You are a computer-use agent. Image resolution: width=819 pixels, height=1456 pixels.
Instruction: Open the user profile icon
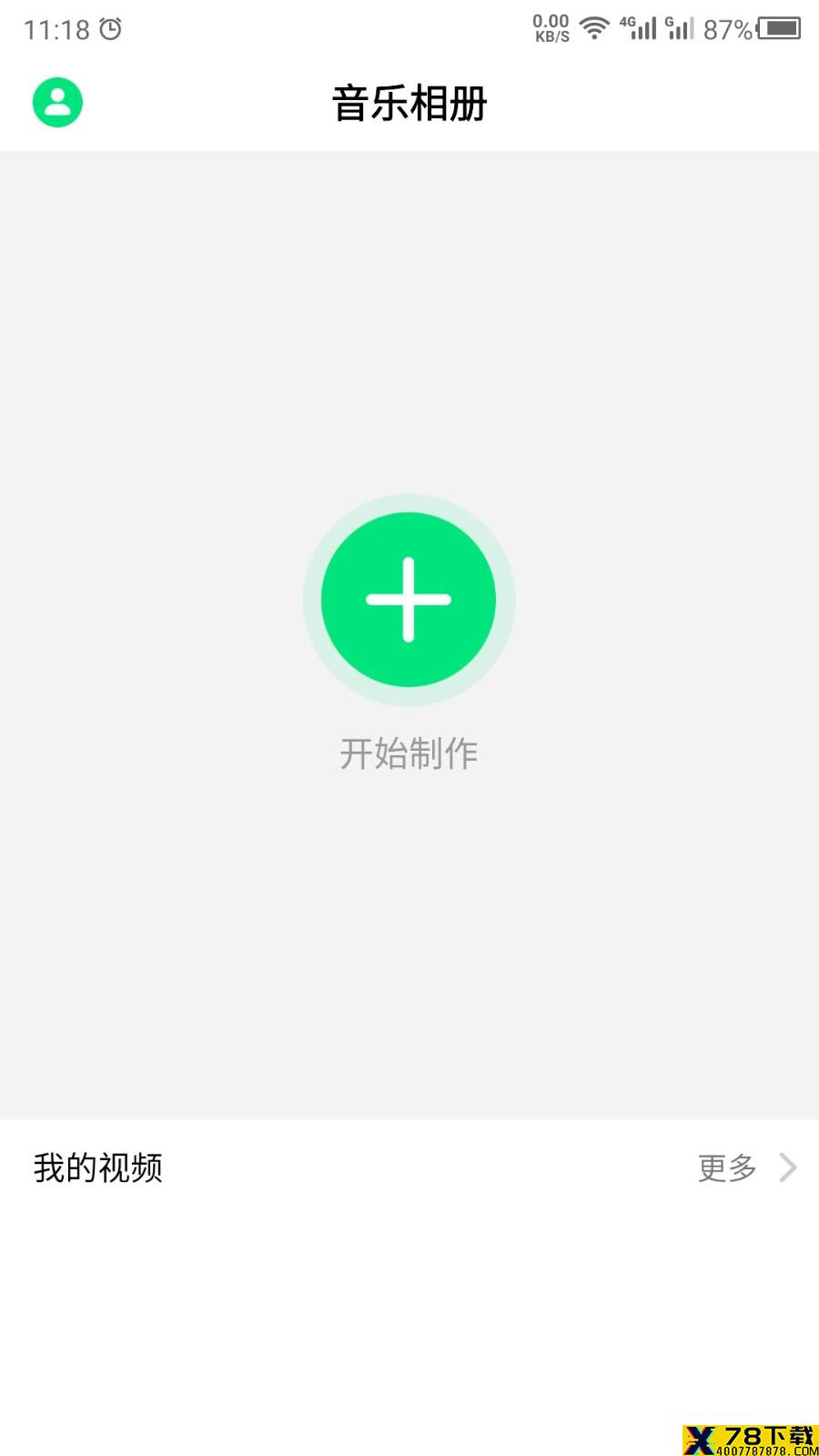(x=57, y=102)
